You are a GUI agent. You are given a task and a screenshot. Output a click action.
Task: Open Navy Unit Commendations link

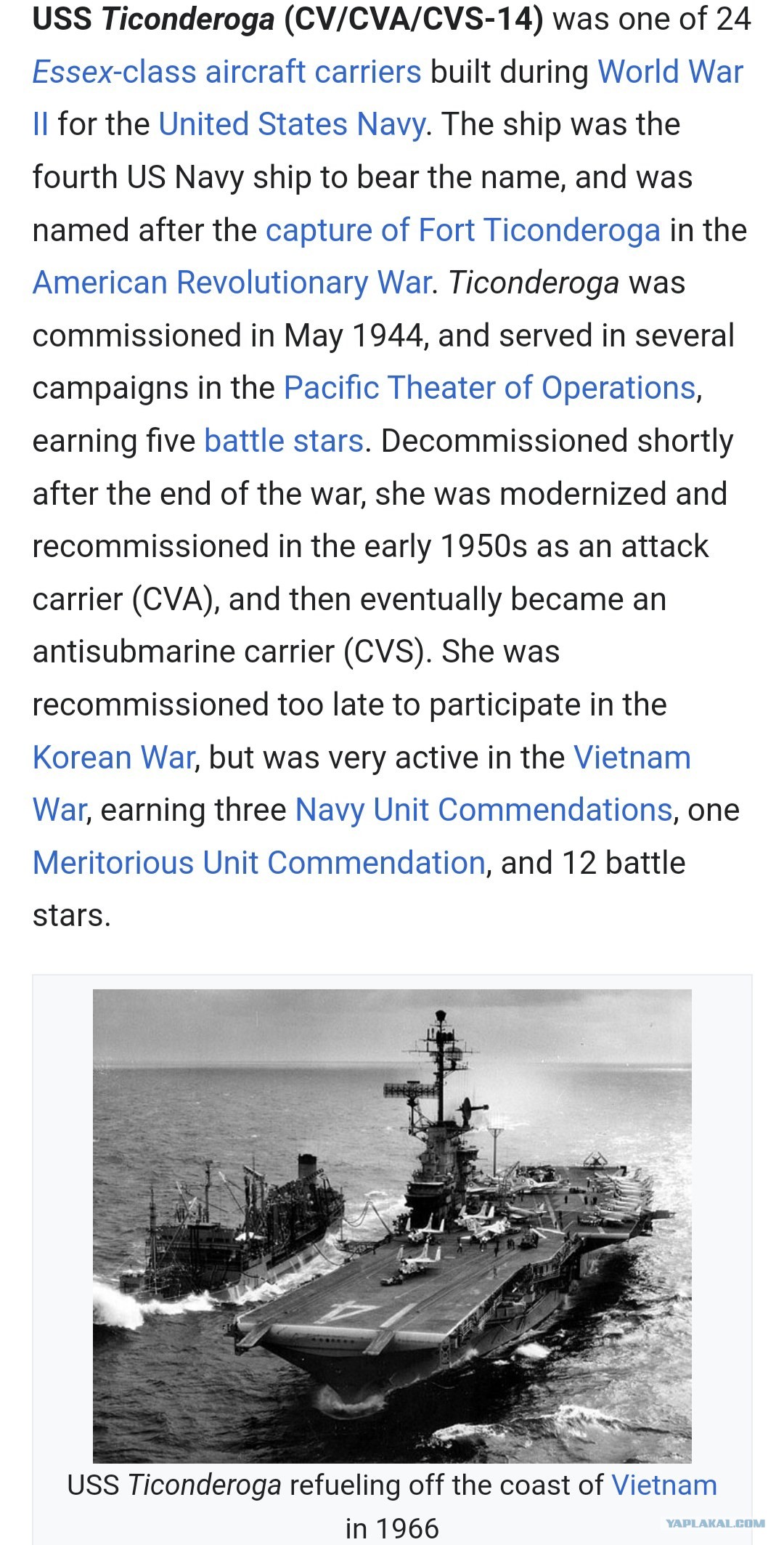point(483,810)
